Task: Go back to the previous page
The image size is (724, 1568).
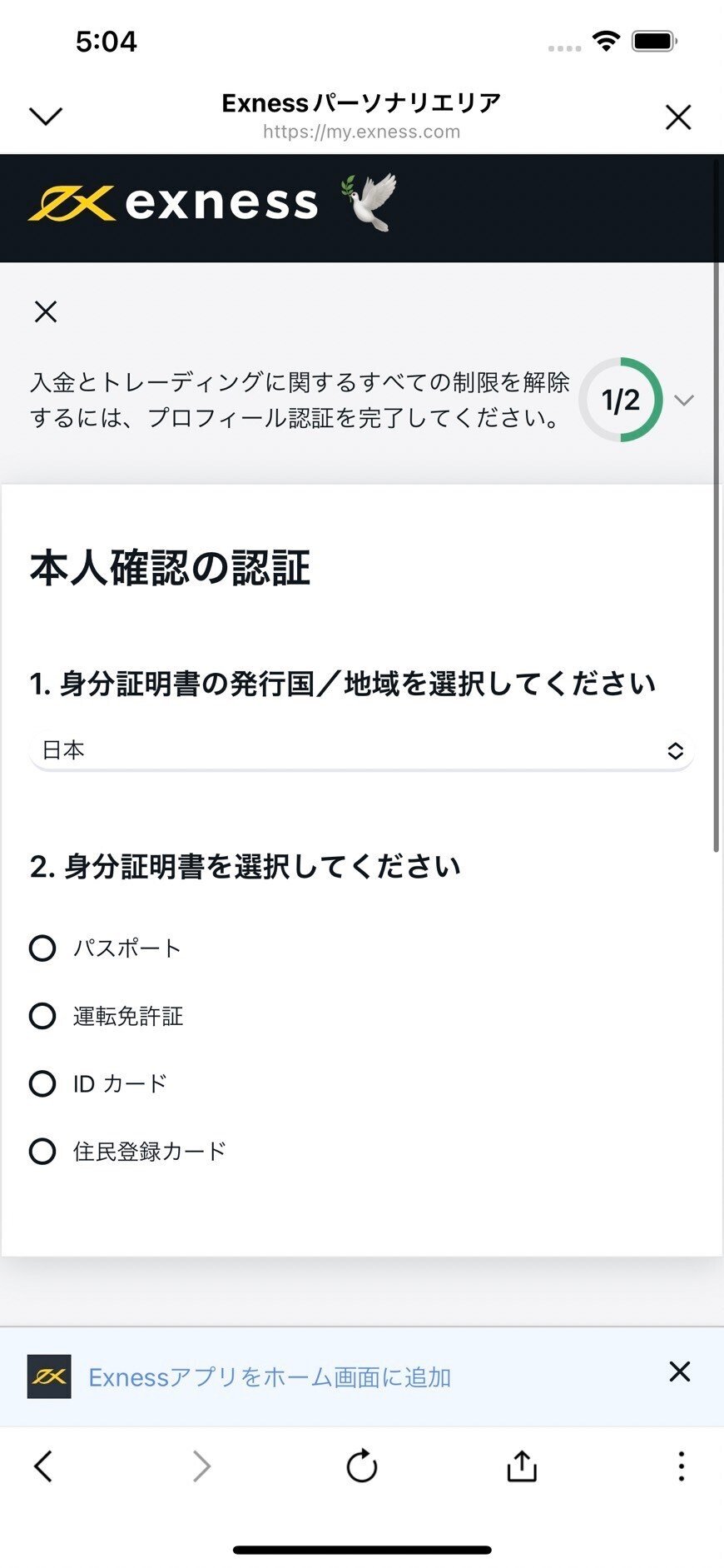Action: [x=43, y=1466]
